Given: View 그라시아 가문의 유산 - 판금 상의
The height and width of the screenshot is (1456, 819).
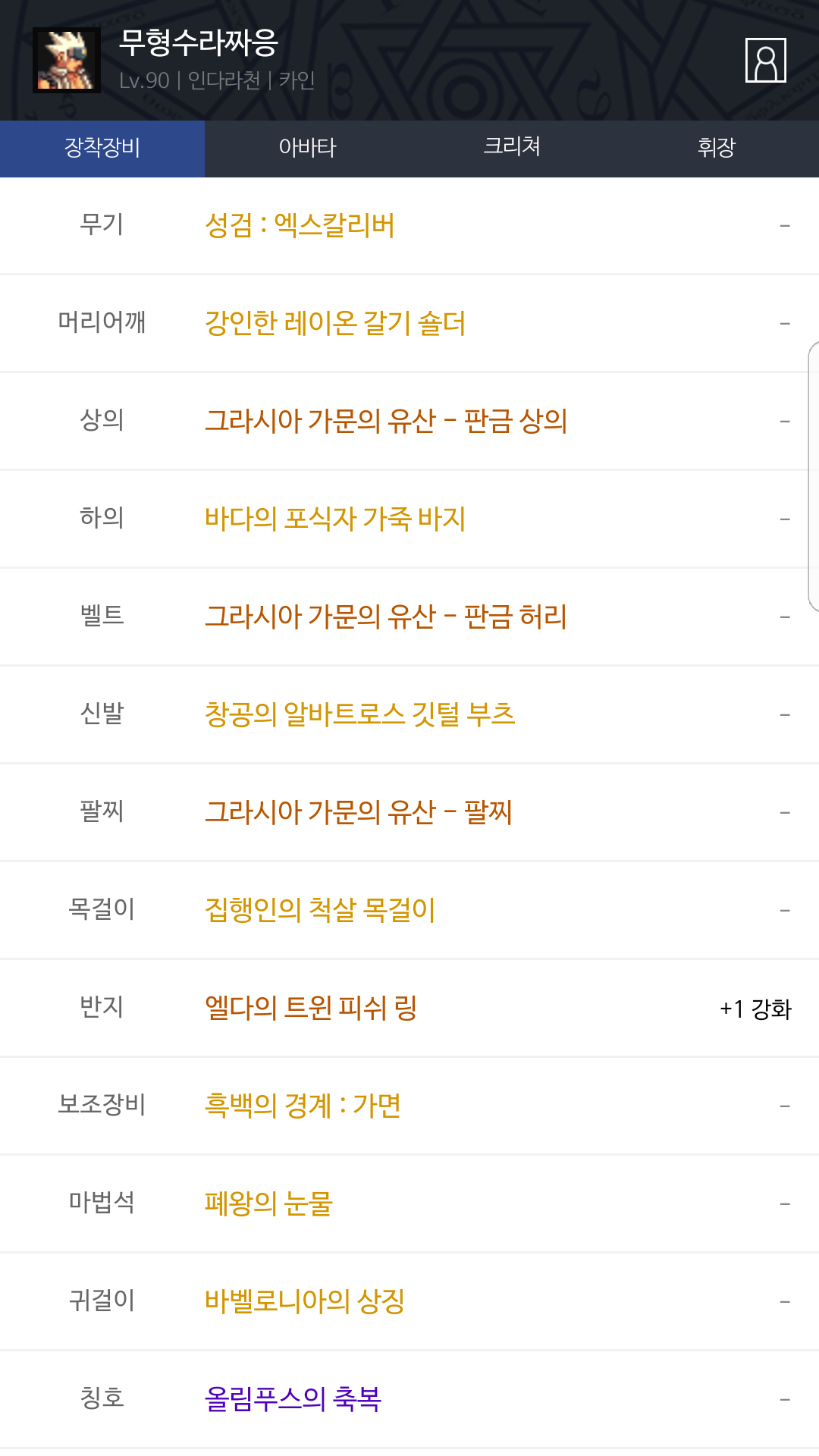Looking at the screenshot, I should tap(386, 421).
